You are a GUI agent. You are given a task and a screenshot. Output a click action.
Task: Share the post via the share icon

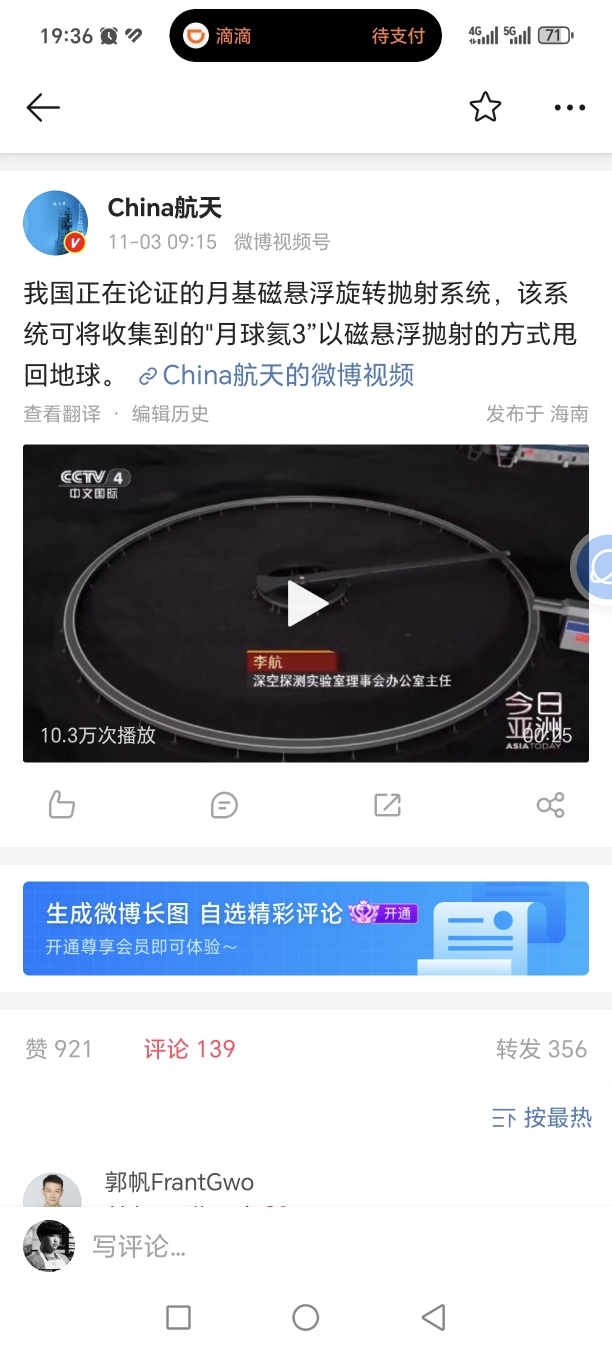coord(550,804)
